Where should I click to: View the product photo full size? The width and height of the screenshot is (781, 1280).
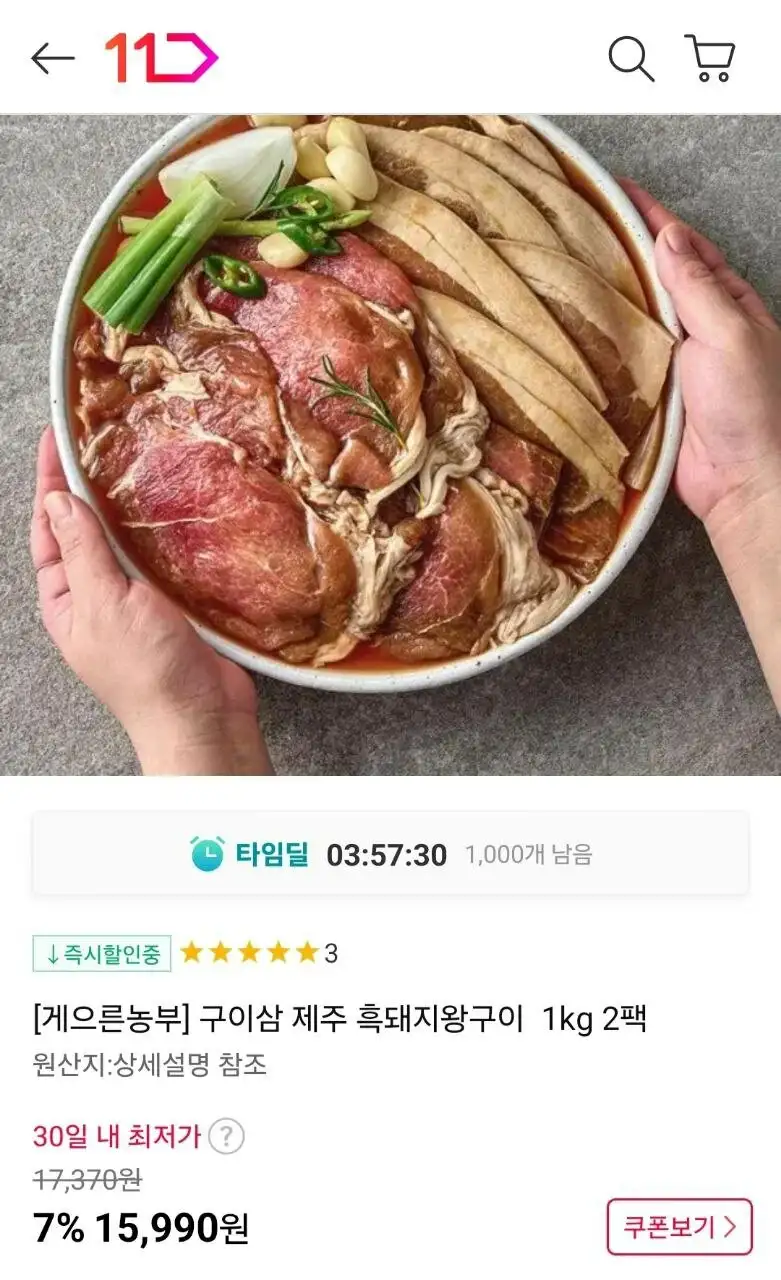click(x=390, y=444)
